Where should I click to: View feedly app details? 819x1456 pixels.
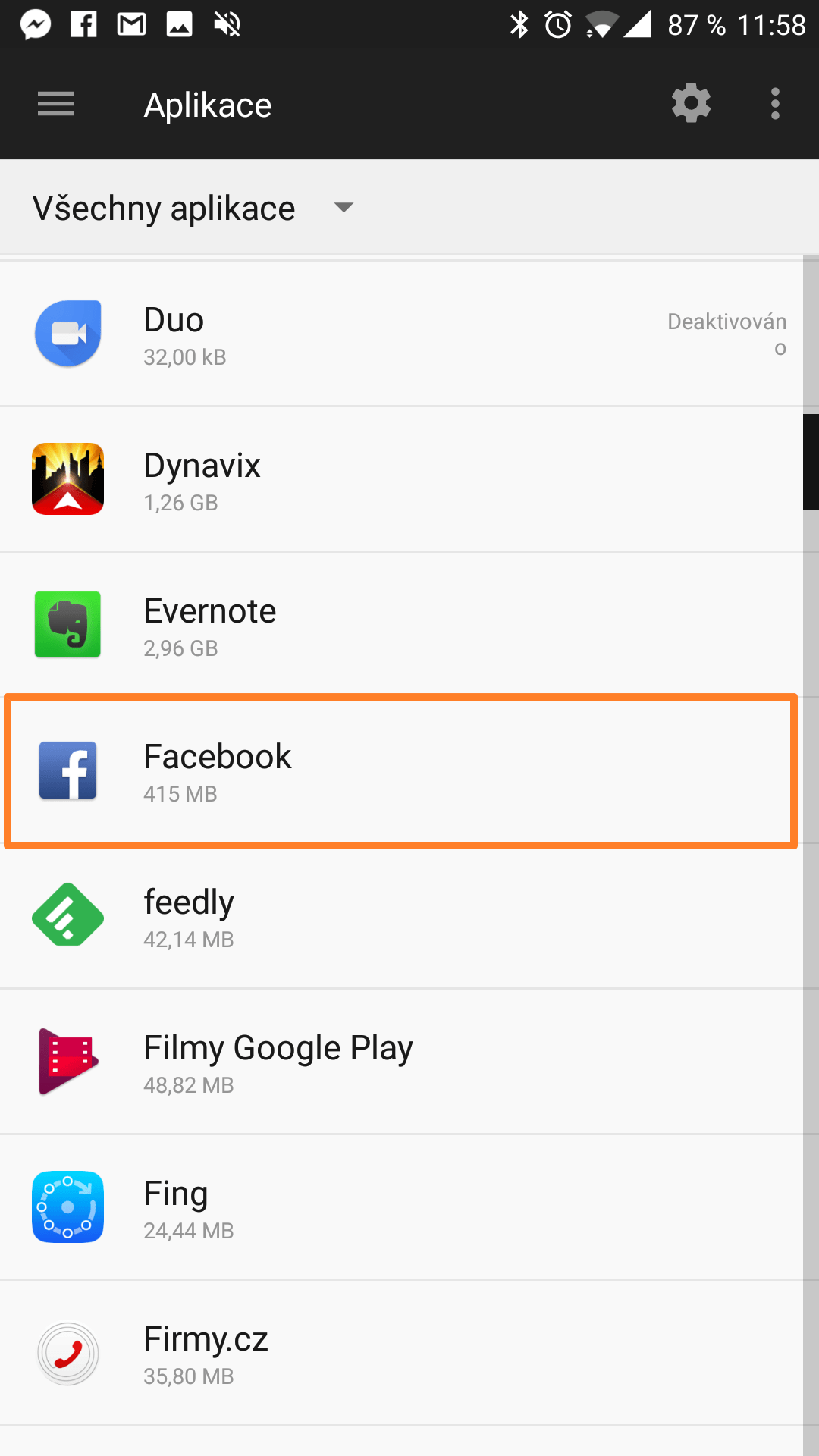(400, 917)
